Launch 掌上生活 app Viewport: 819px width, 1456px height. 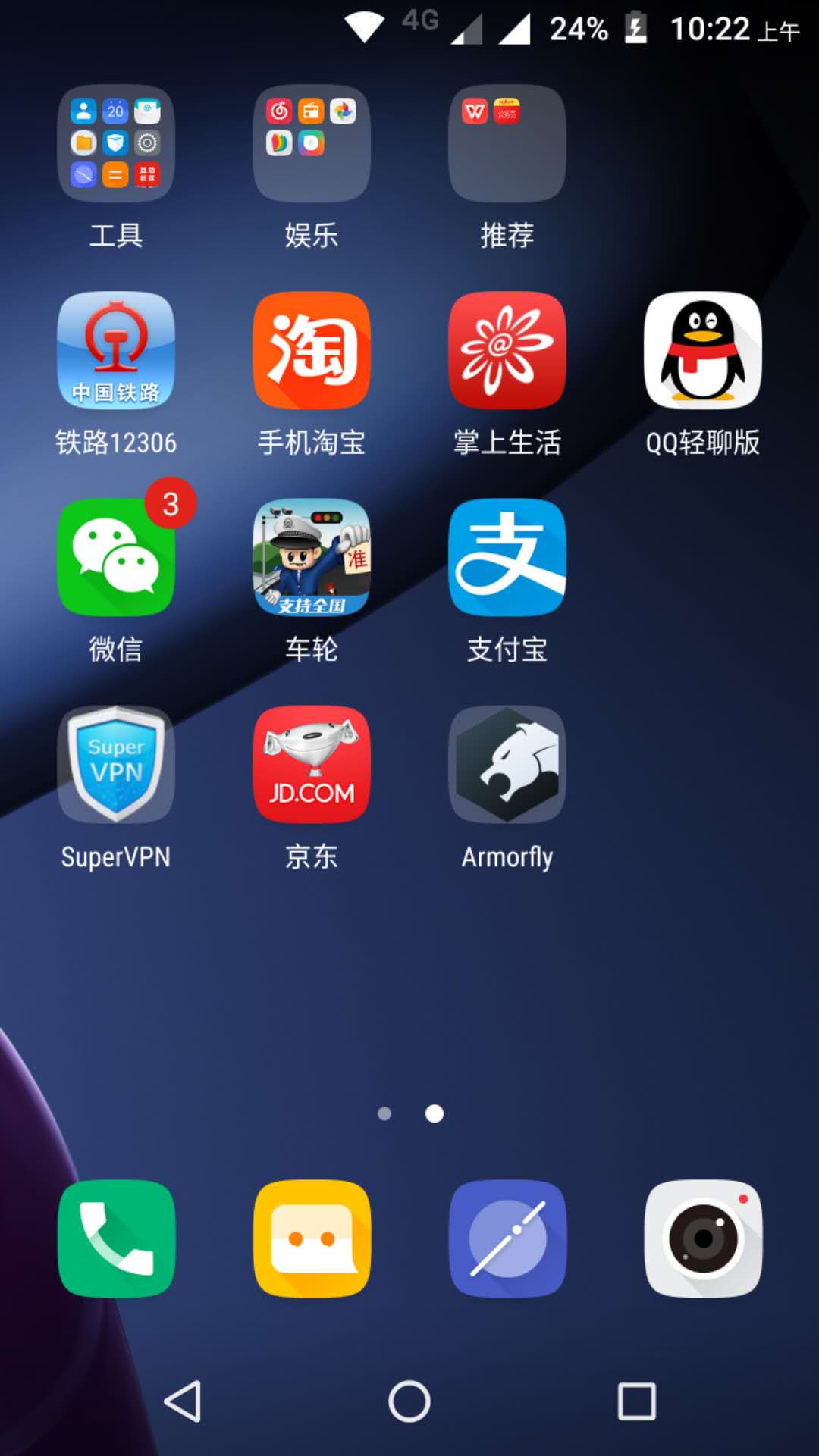507,351
